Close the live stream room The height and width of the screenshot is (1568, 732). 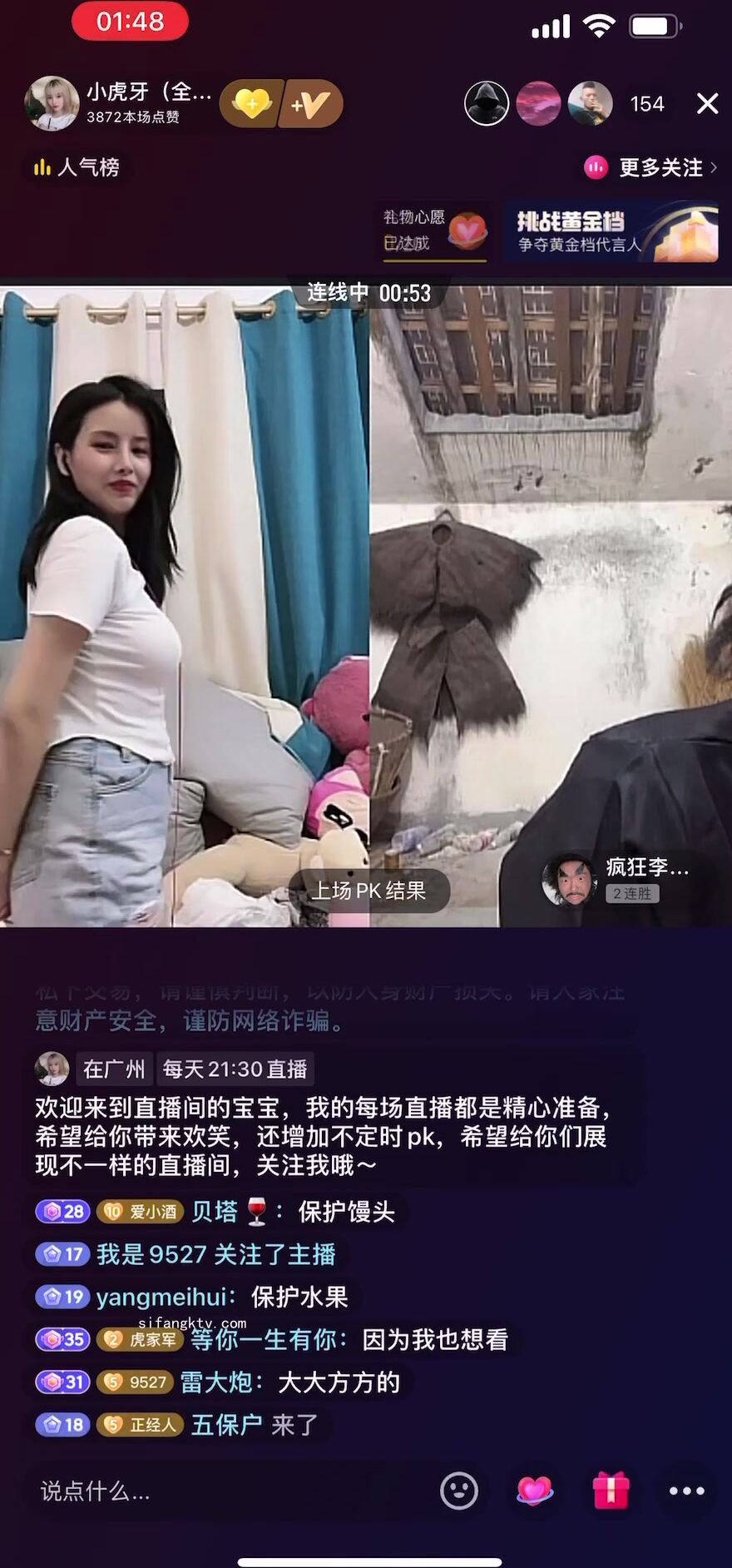[707, 104]
